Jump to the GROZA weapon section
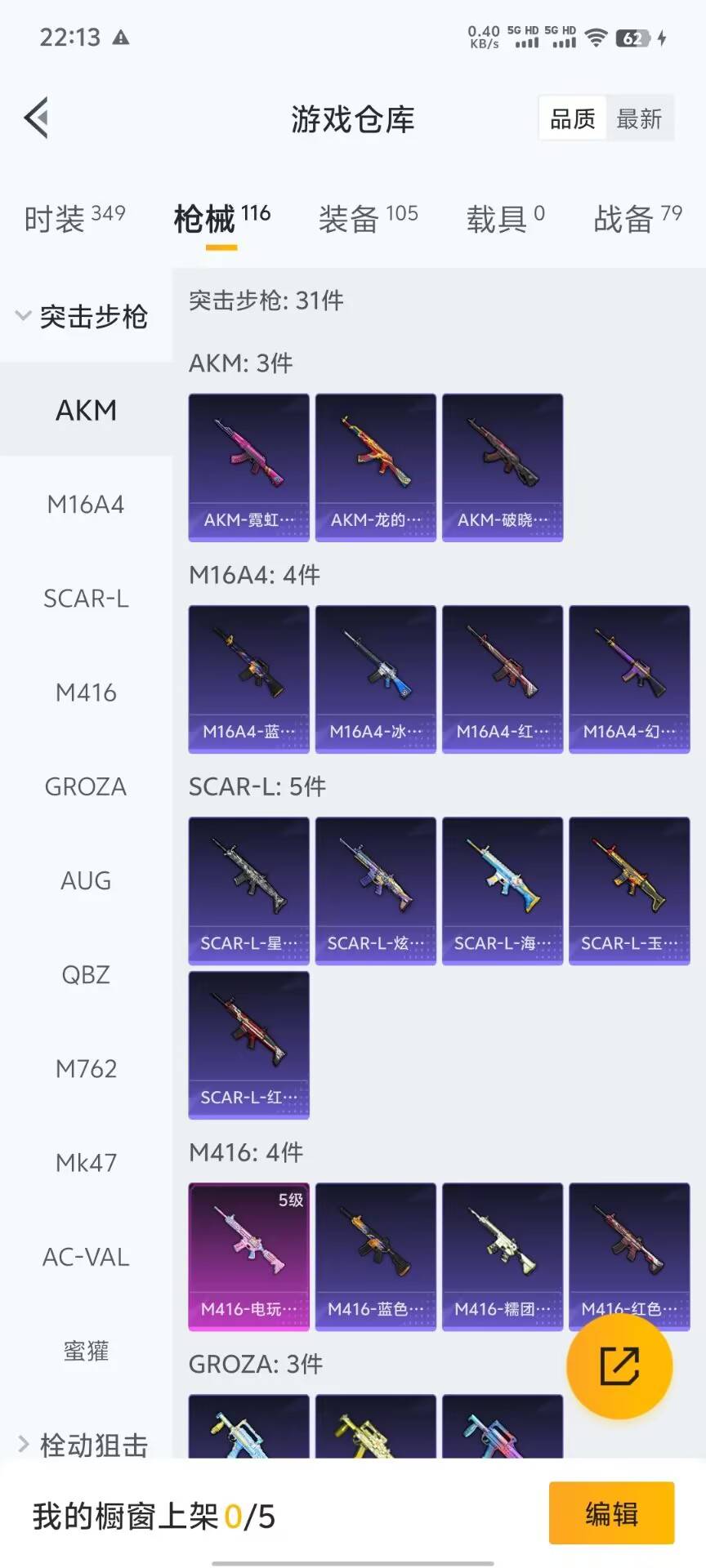The height and width of the screenshot is (1568, 706). coord(86,786)
